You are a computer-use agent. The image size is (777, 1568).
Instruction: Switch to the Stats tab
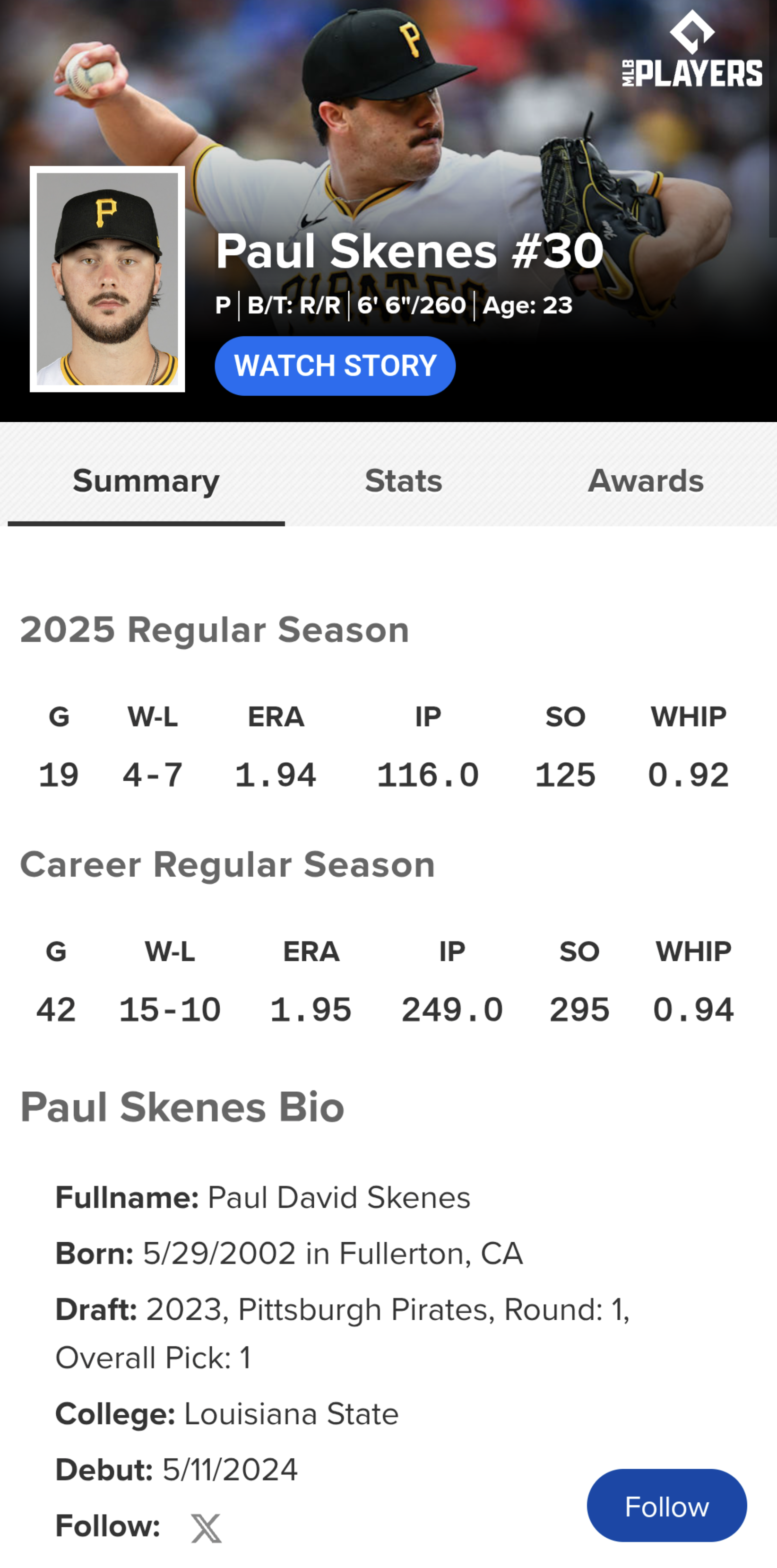[404, 481]
